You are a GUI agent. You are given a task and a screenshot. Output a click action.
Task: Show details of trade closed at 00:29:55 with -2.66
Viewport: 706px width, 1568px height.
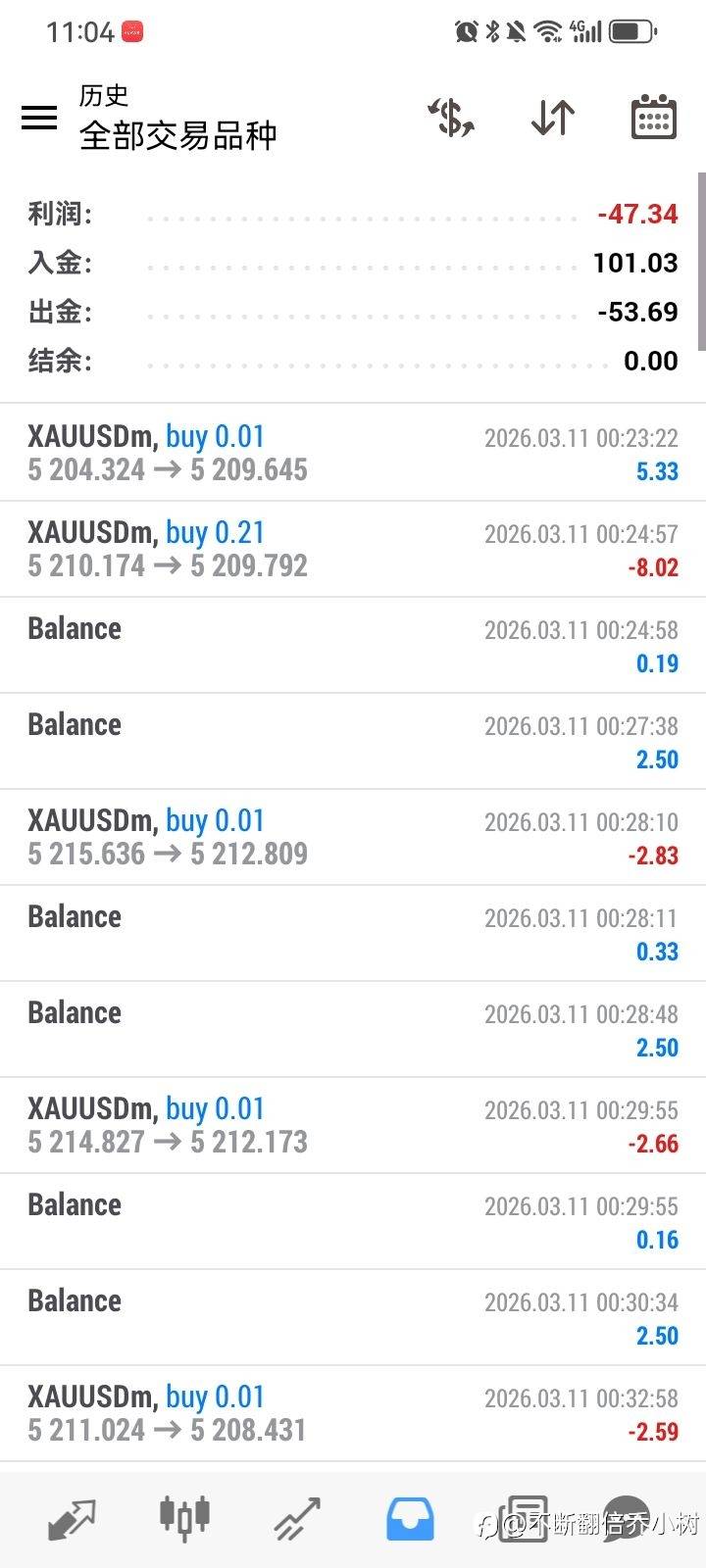coord(353,1125)
